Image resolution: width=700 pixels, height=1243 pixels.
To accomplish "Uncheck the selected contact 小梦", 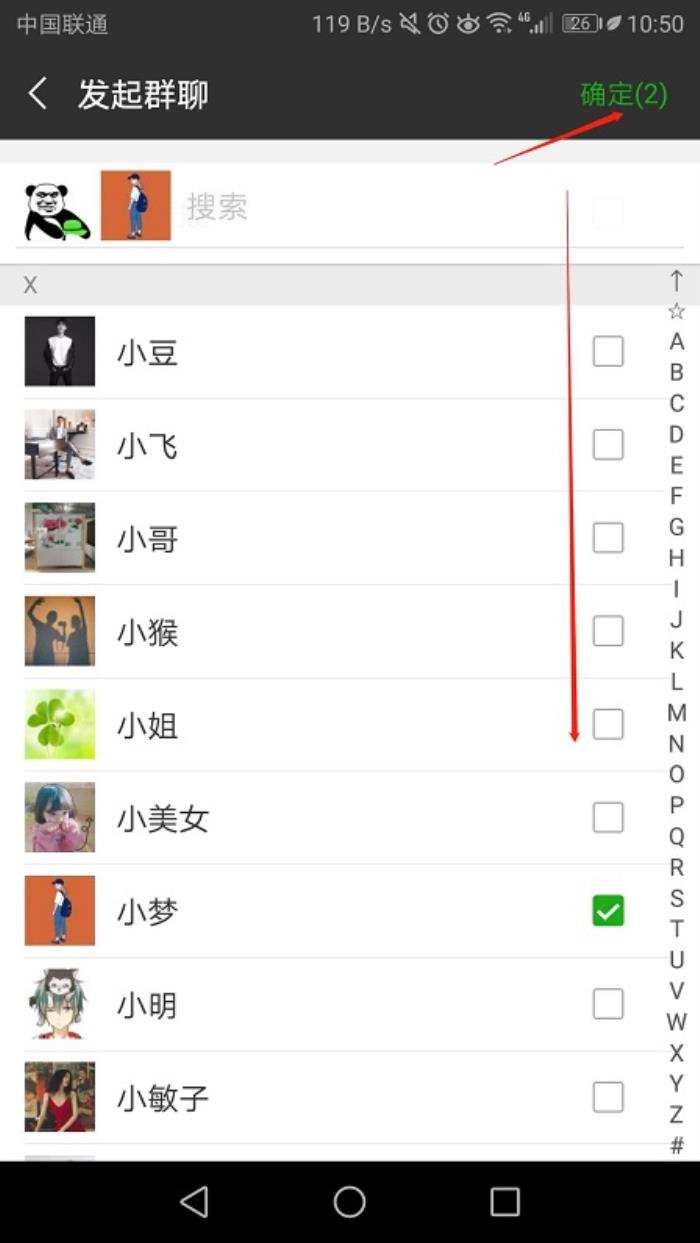I will (608, 911).
